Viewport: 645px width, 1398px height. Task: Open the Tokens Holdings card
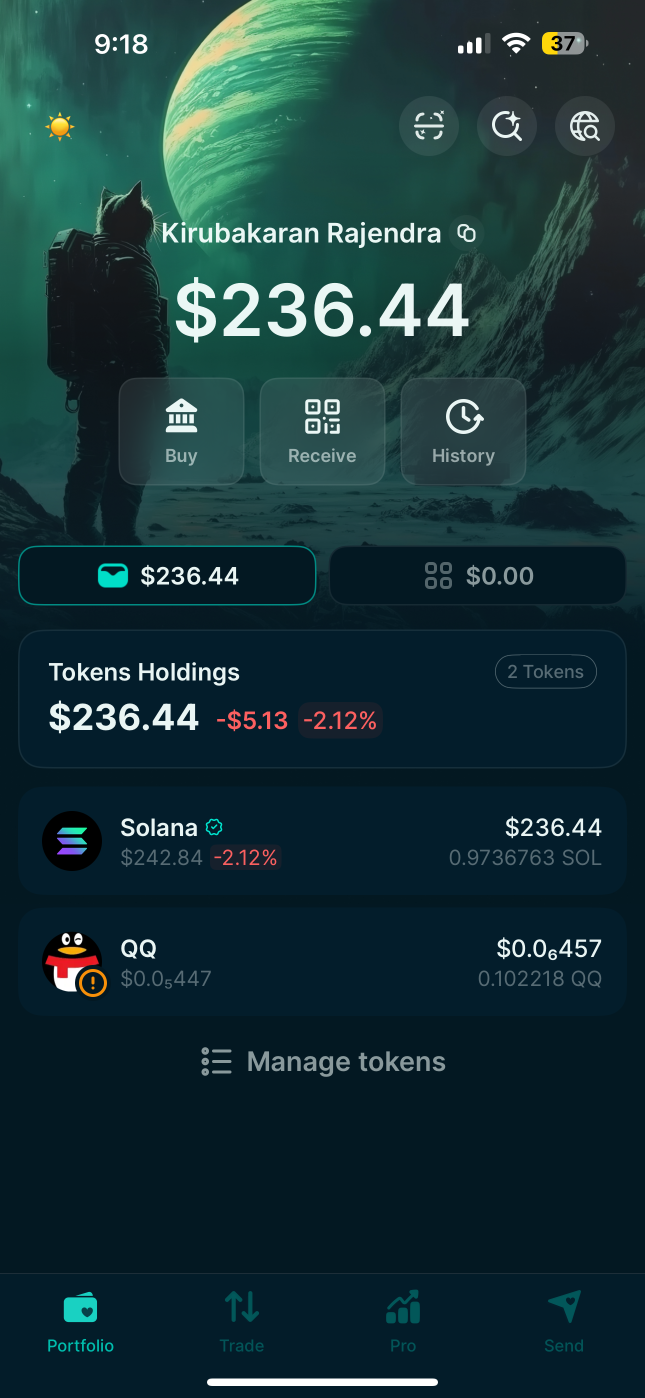[322, 699]
